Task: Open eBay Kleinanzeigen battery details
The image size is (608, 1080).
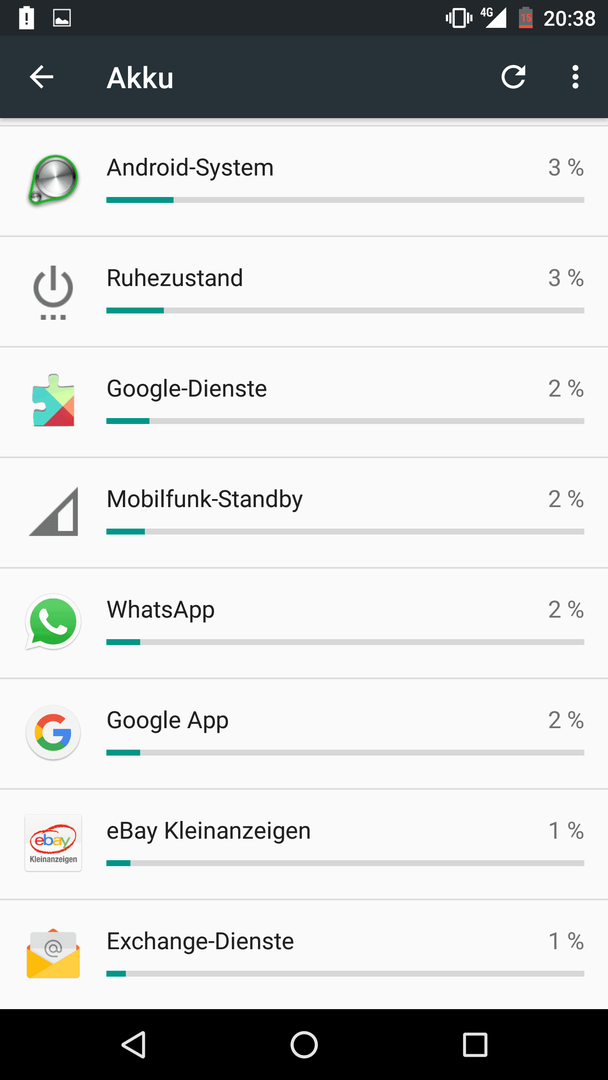Action: [304, 844]
